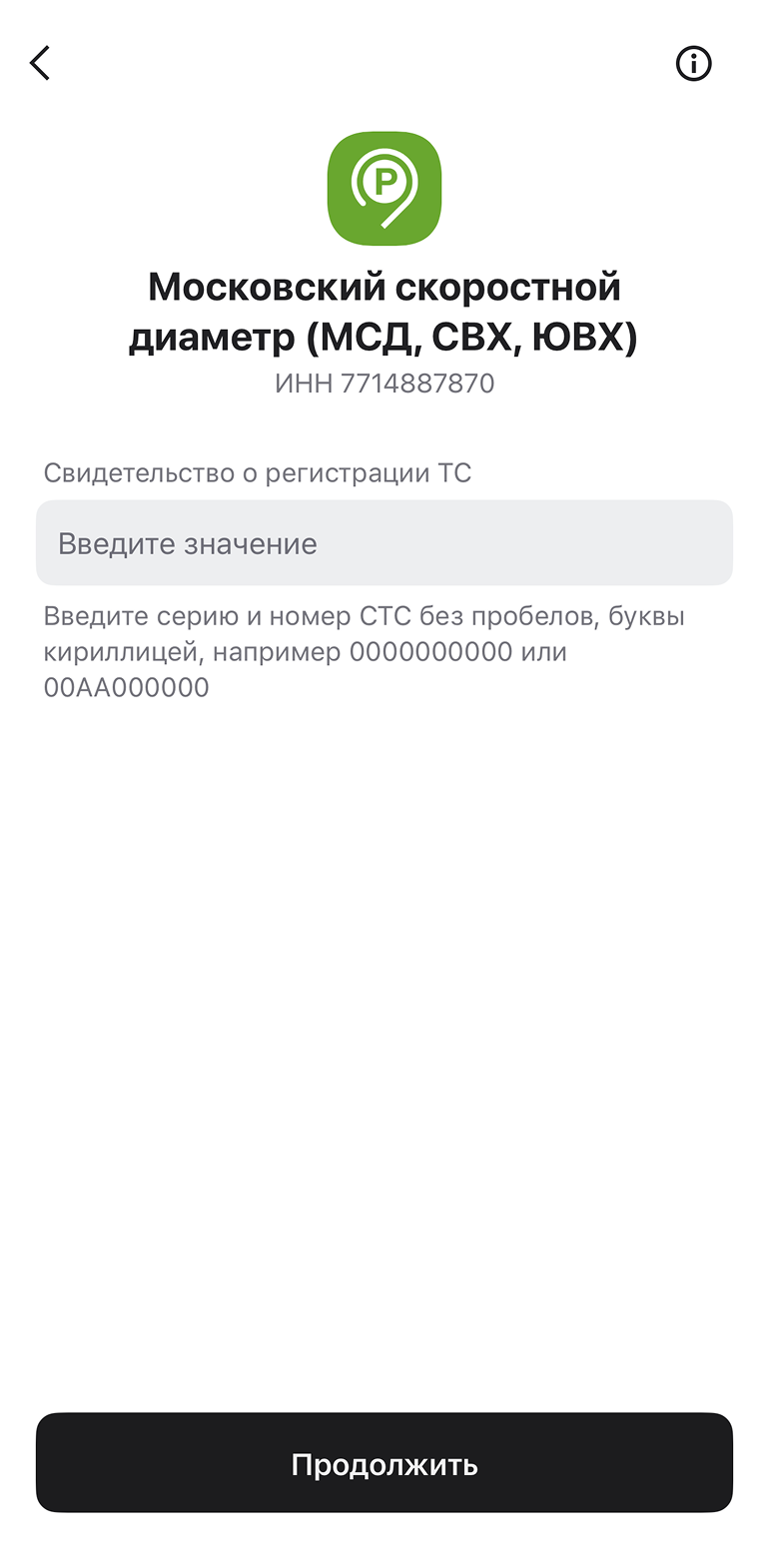Image resolution: width=769 pixels, height=1568 pixels.
Task: Focus the vehicle registration certificate field
Action: [384, 542]
